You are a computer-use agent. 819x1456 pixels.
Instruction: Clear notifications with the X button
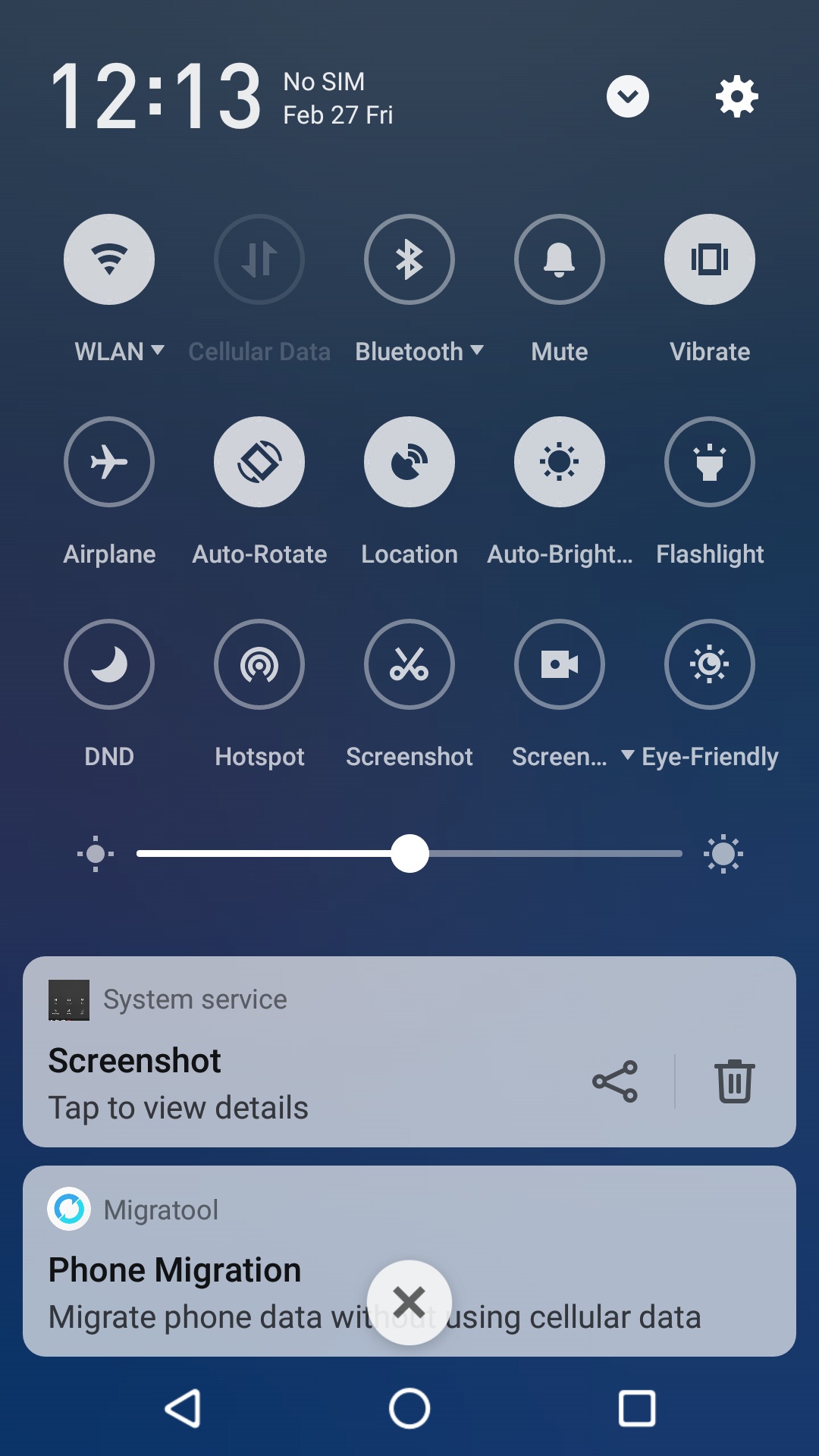pos(409,1302)
